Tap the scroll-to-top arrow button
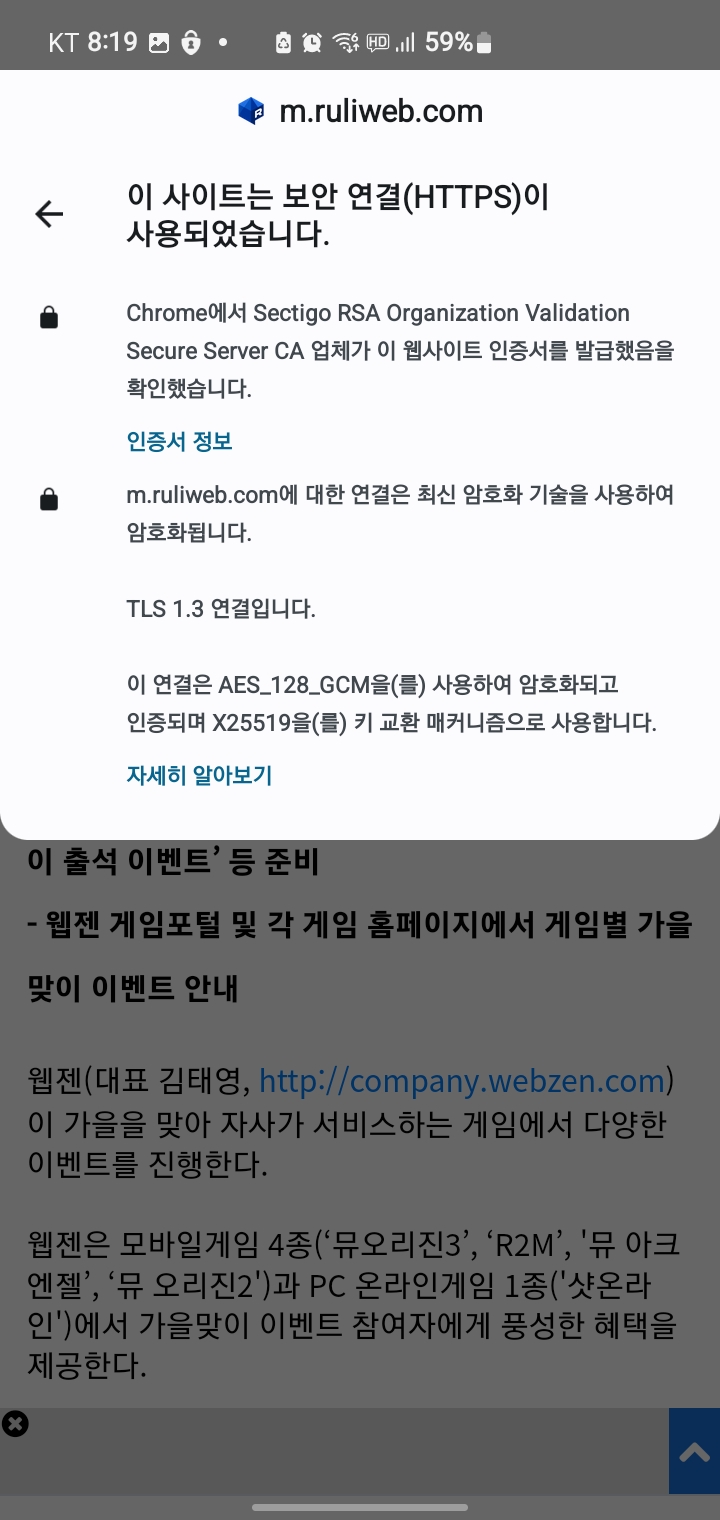Image resolution: width=720 pixels, height=1520 pixels. pos(694,1452)
